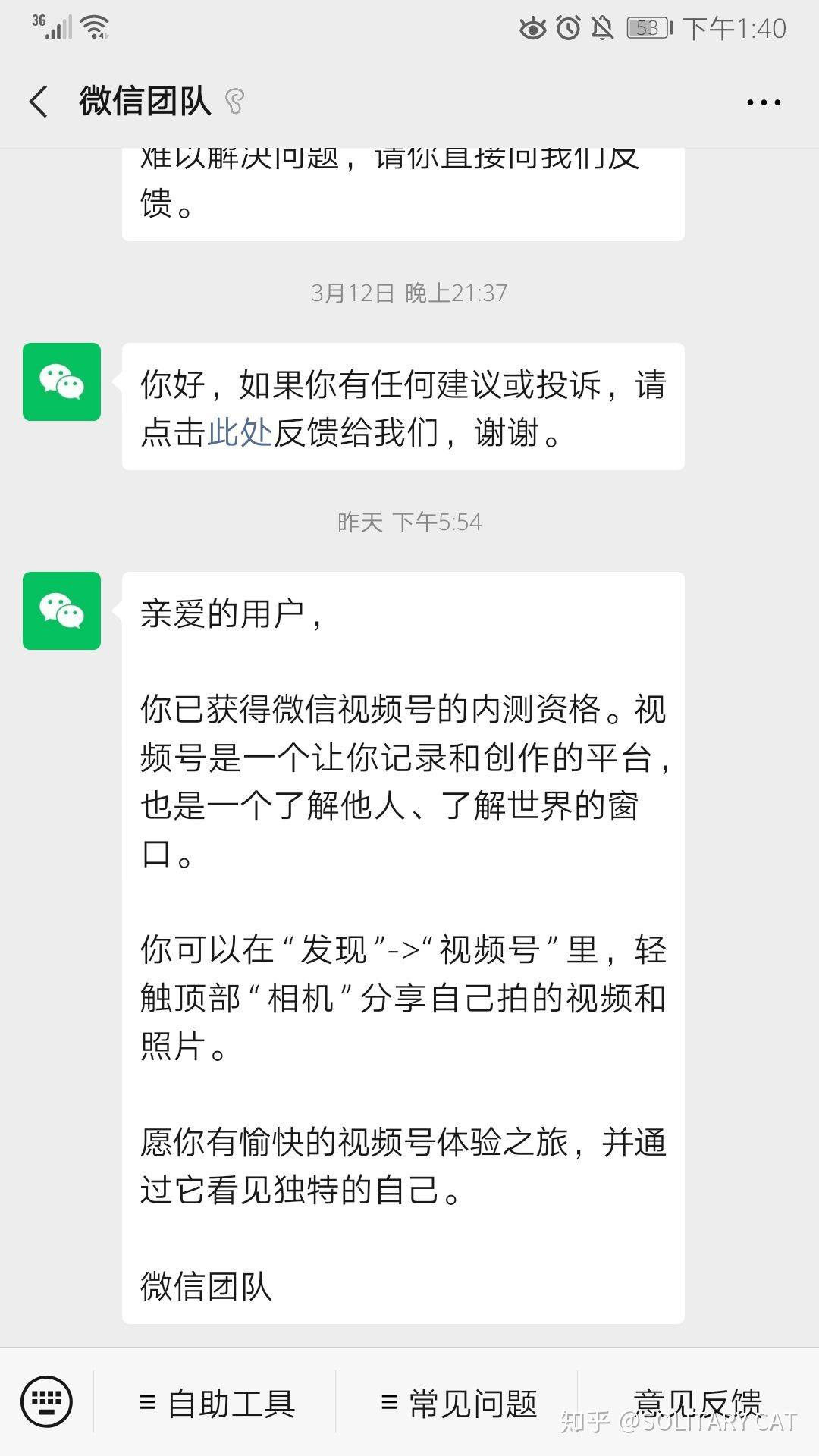The height and width of the screenshot is (1456, 819).
Task: Open the 意见反馈 option
Action: click(696, 1404)
